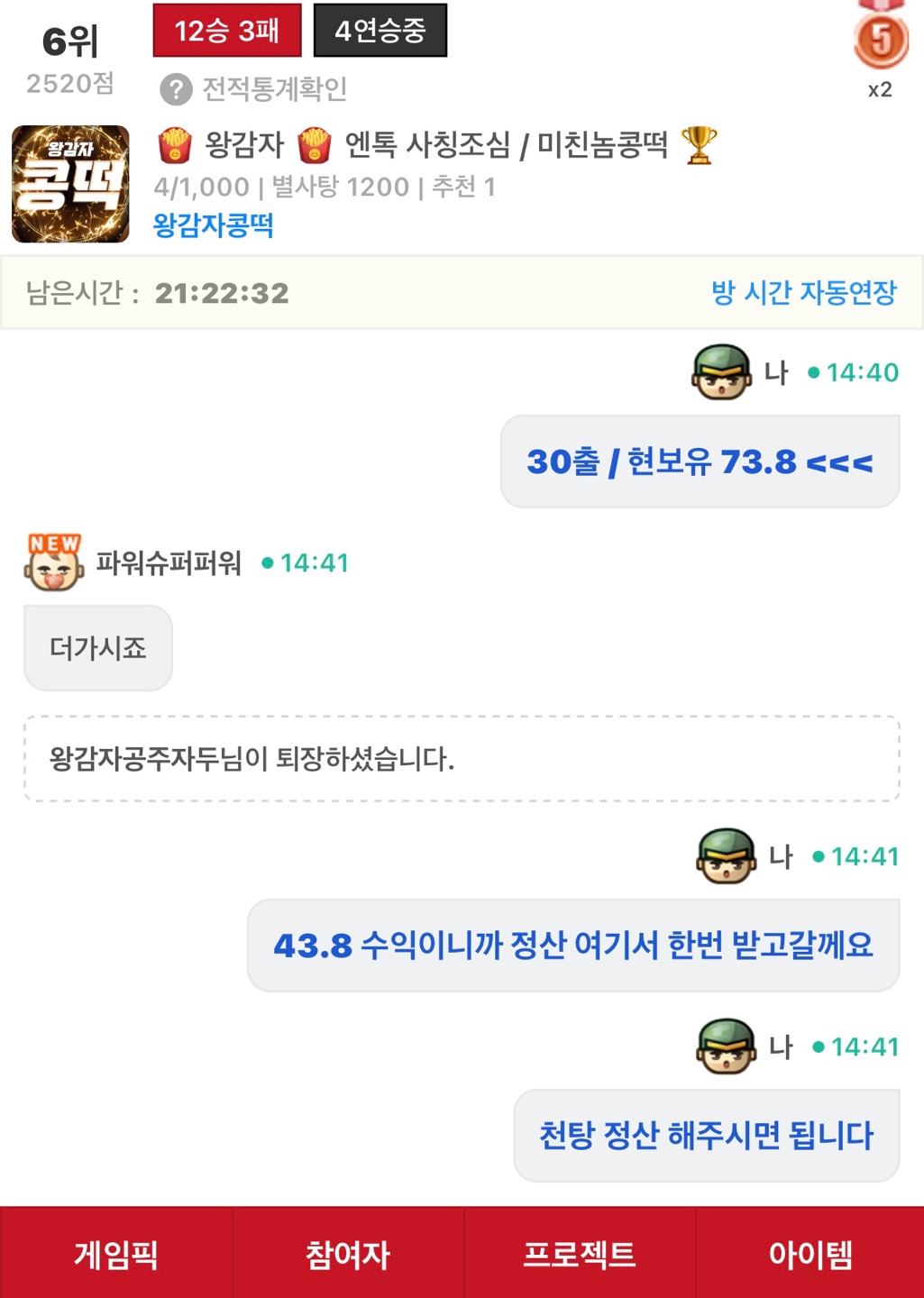Select the 아이템 items tab
The height and width of the screenshot is (1298, 924).
click(x=810, y=1254)
